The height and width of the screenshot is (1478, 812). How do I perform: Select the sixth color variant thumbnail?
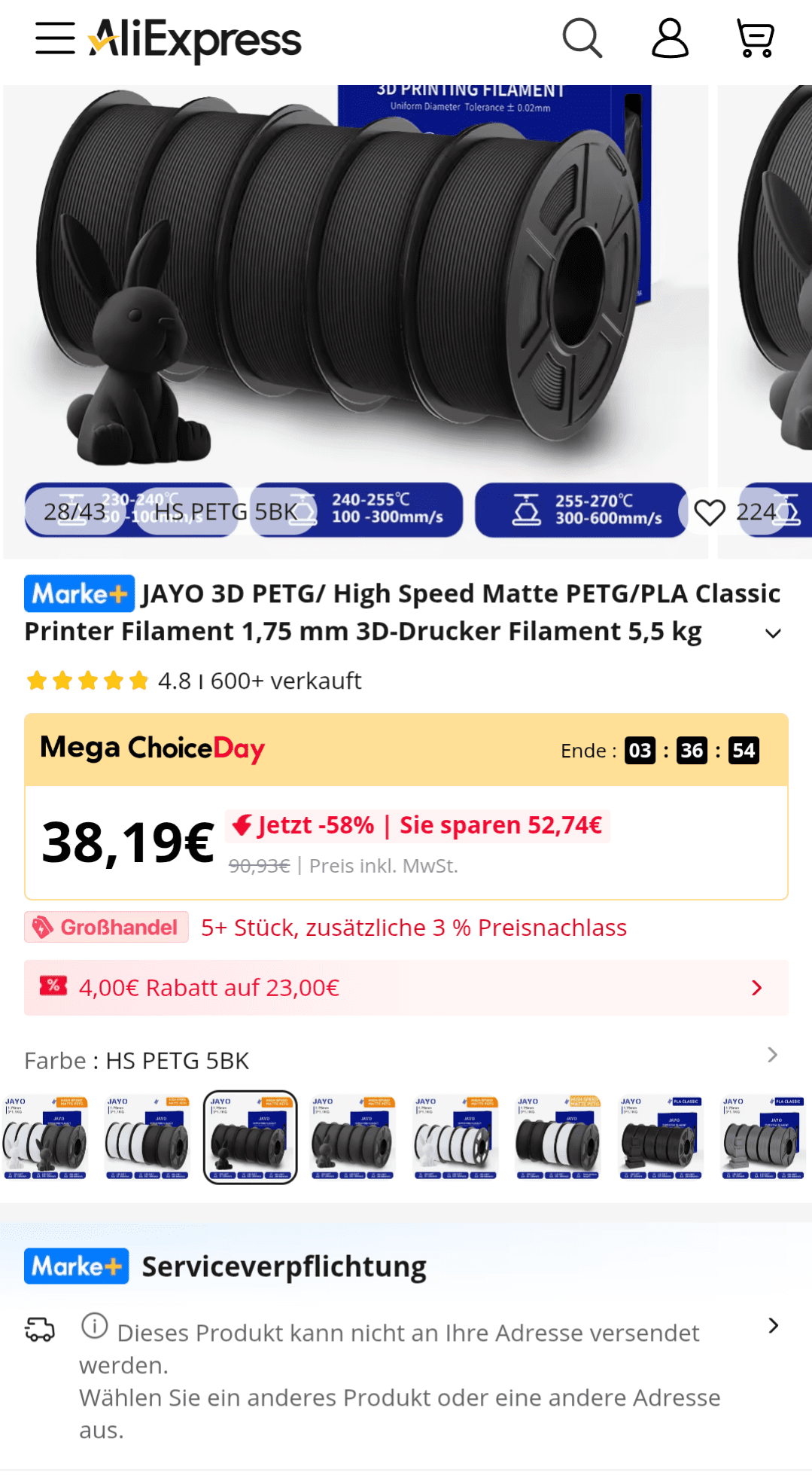pos(558,1137)
